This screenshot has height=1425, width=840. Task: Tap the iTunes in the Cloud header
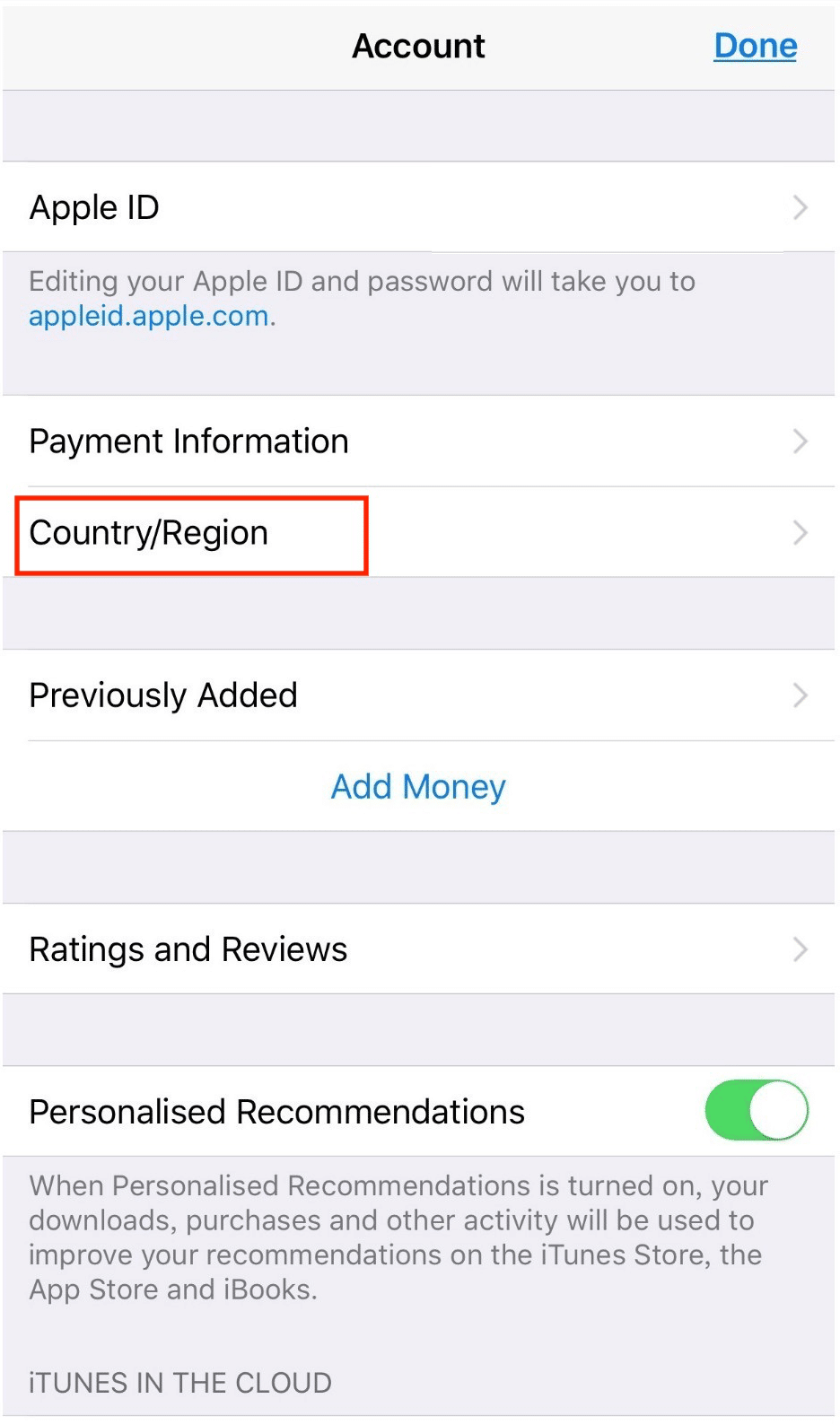(x=179, y=1382)
